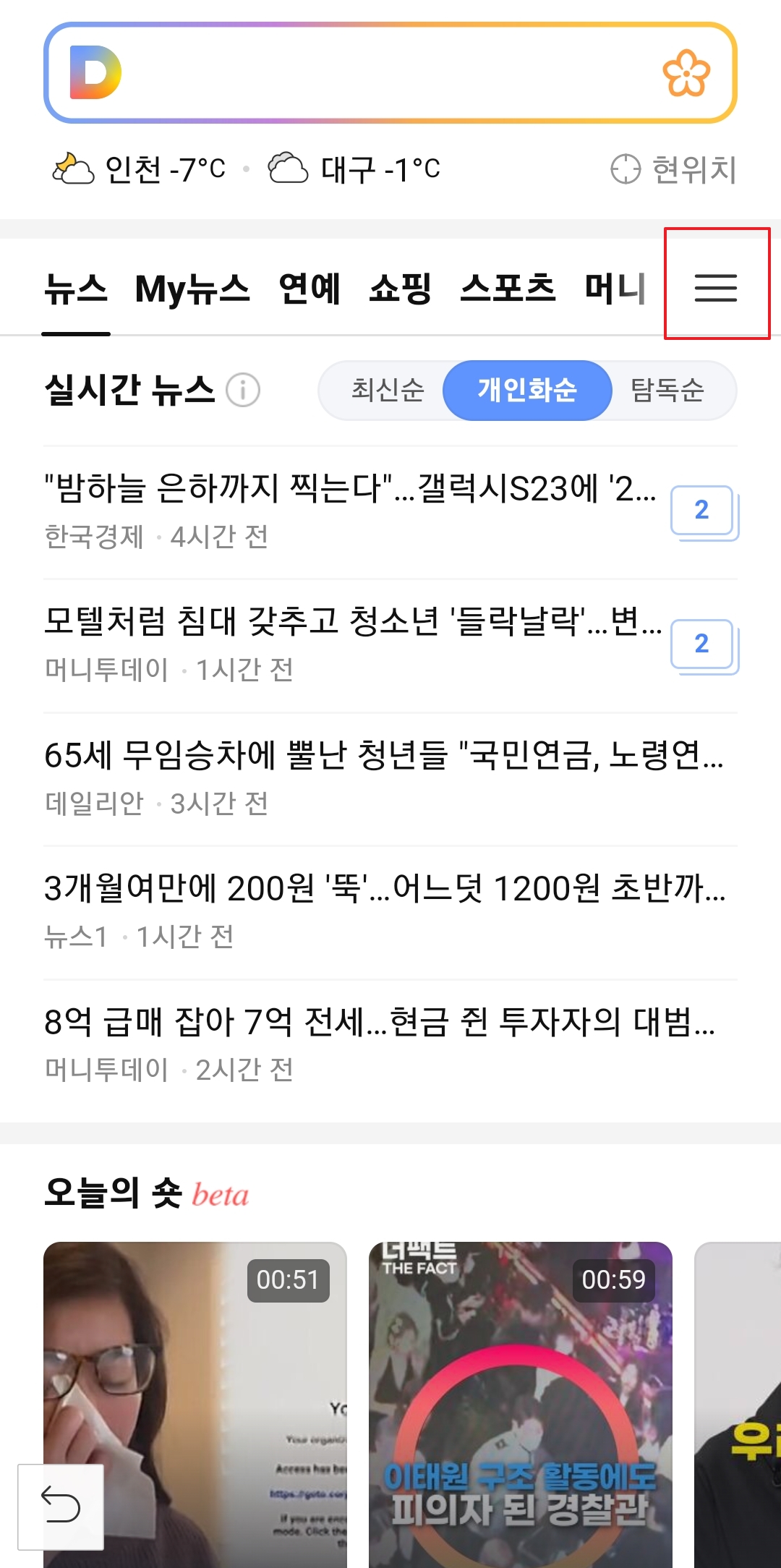The width and height of the screenshot is (781, 1568).
Task: Select the 개인화순 sort option
Action: pos(528,391)
